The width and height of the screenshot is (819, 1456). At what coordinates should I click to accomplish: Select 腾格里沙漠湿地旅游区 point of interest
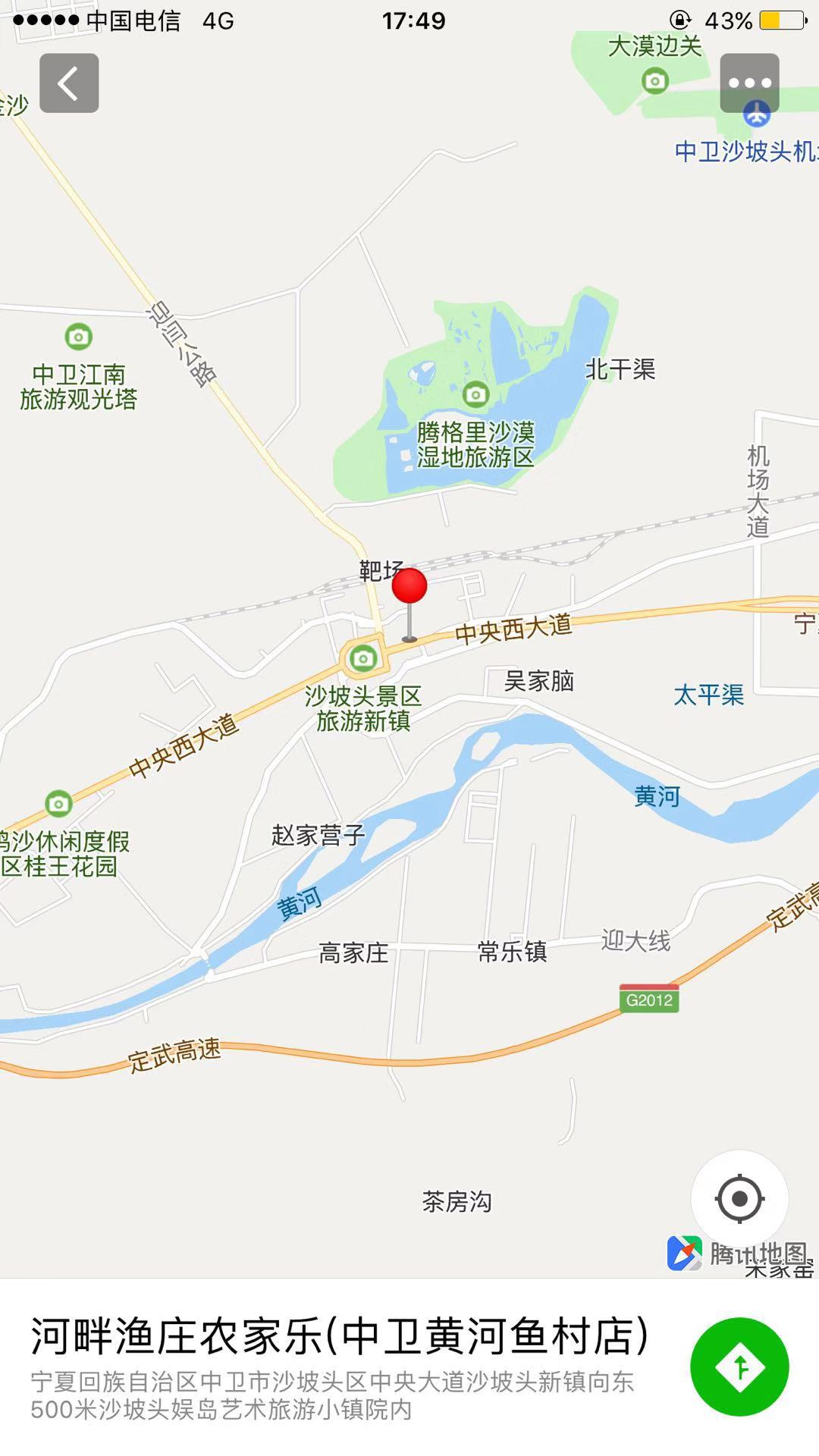[475, 394]
